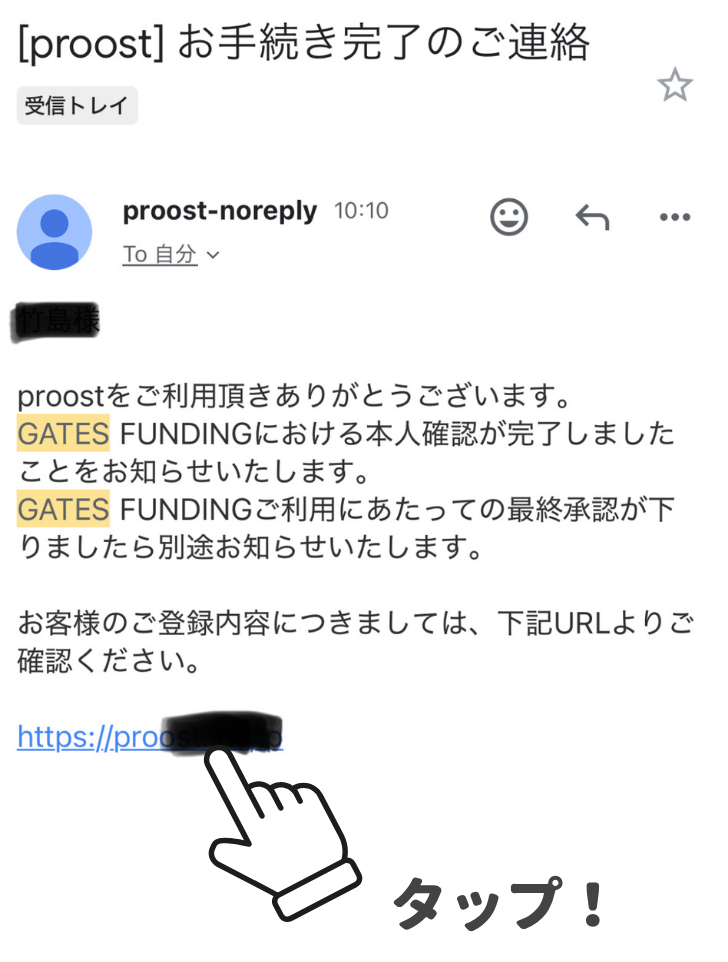
Task: Add an emoji reaction to the email
Action: [510, 216]
